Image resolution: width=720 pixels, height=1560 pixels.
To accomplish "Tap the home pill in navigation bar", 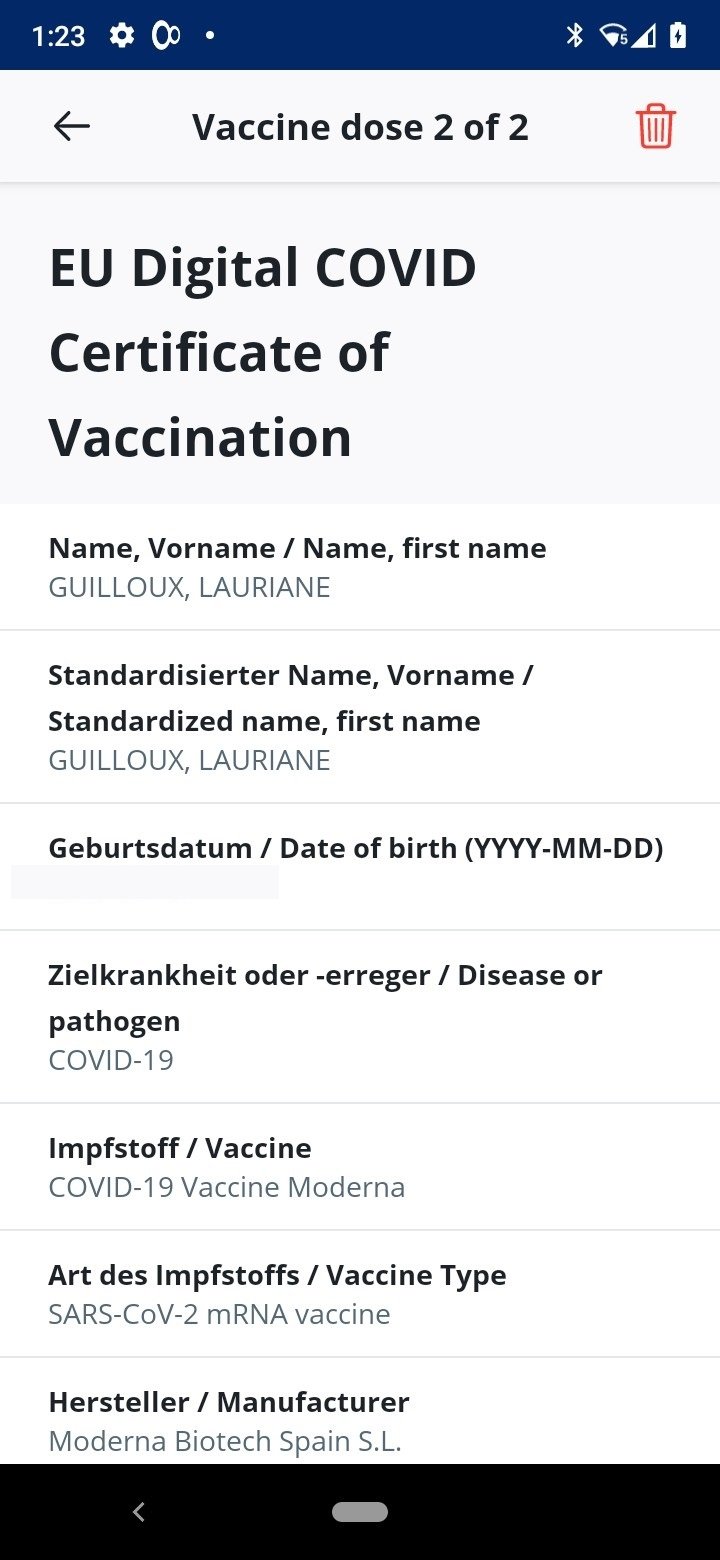I will coord(360,1512).
